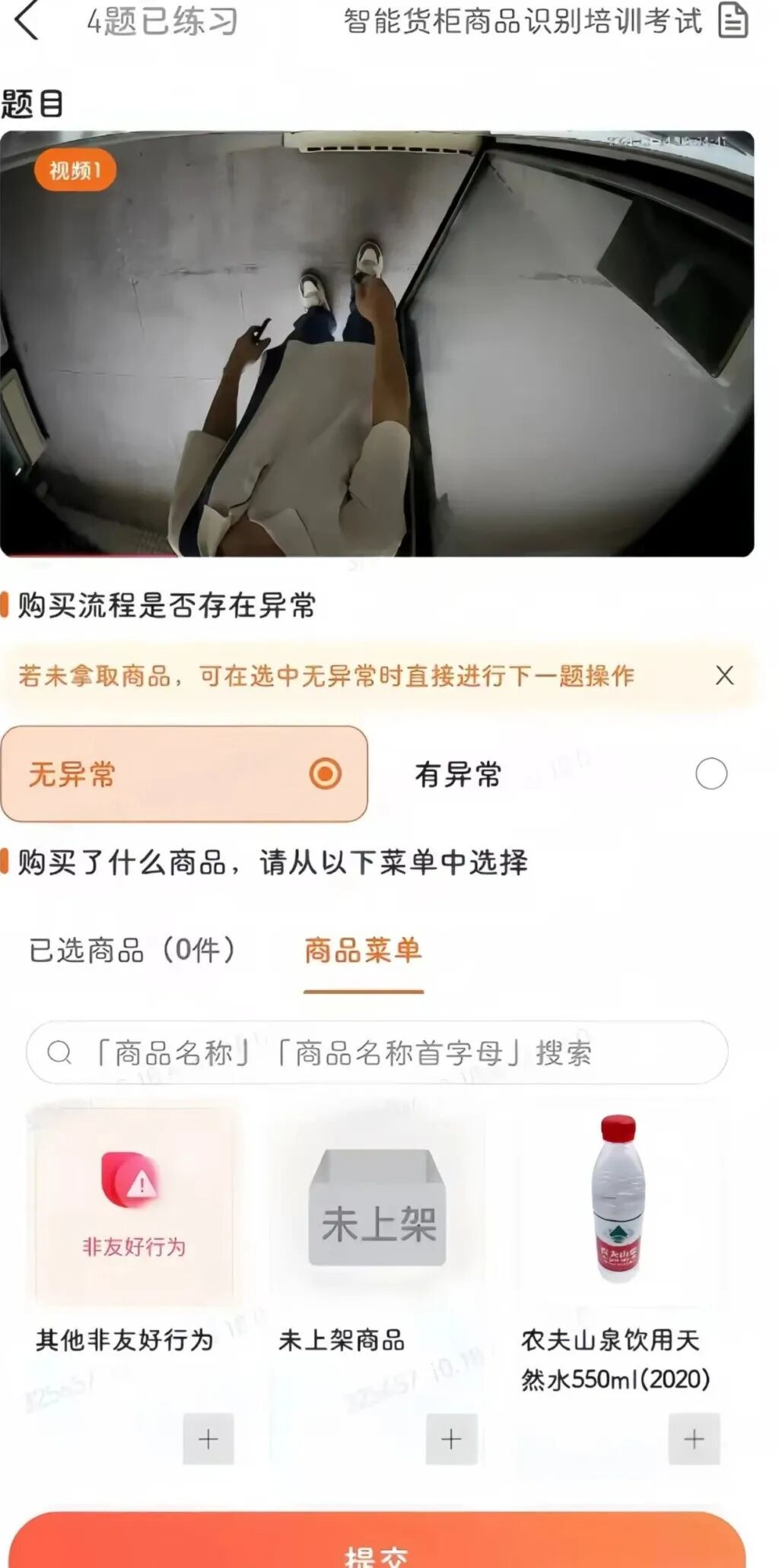Select the 有异常 option
The image size is (779, 1568).
point(571,774)
